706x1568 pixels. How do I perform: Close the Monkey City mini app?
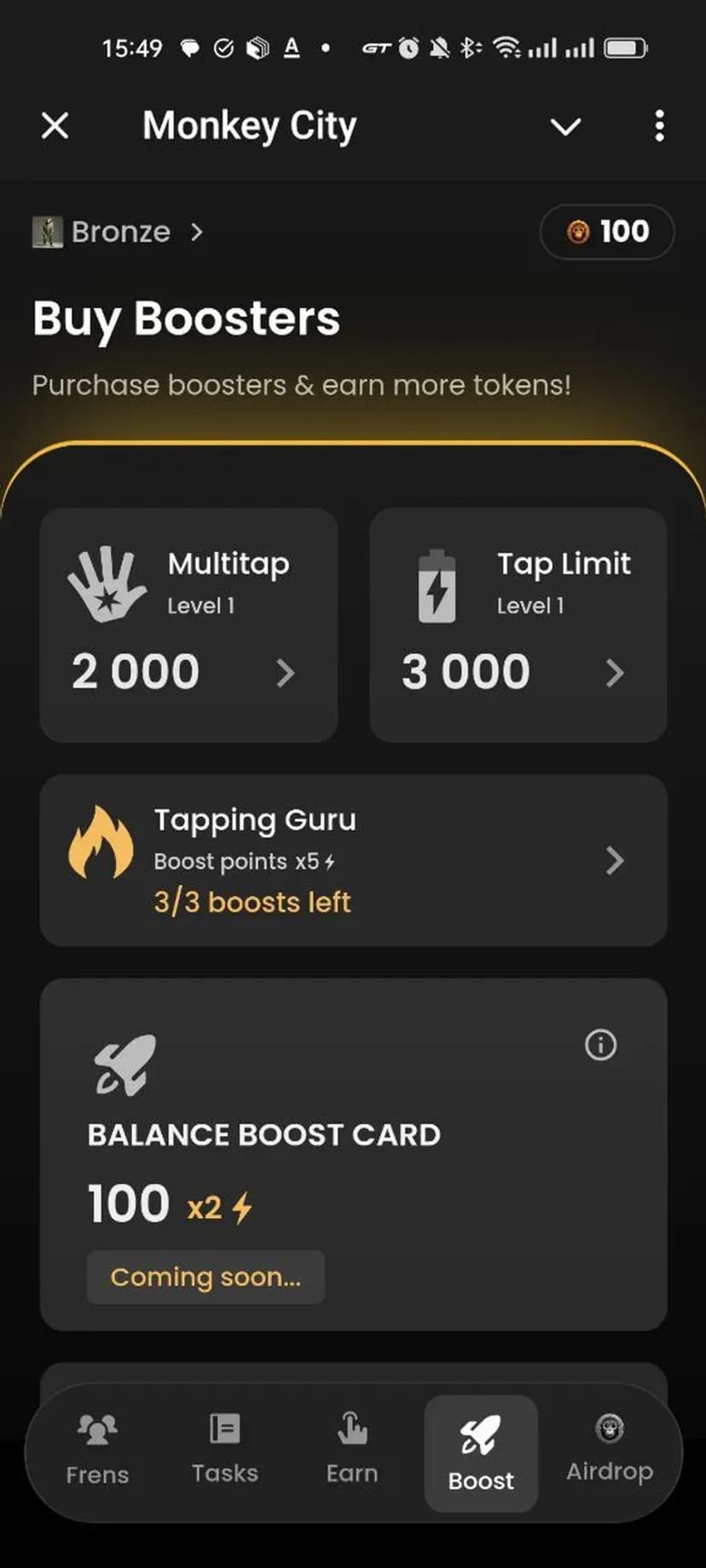(55, 126)
